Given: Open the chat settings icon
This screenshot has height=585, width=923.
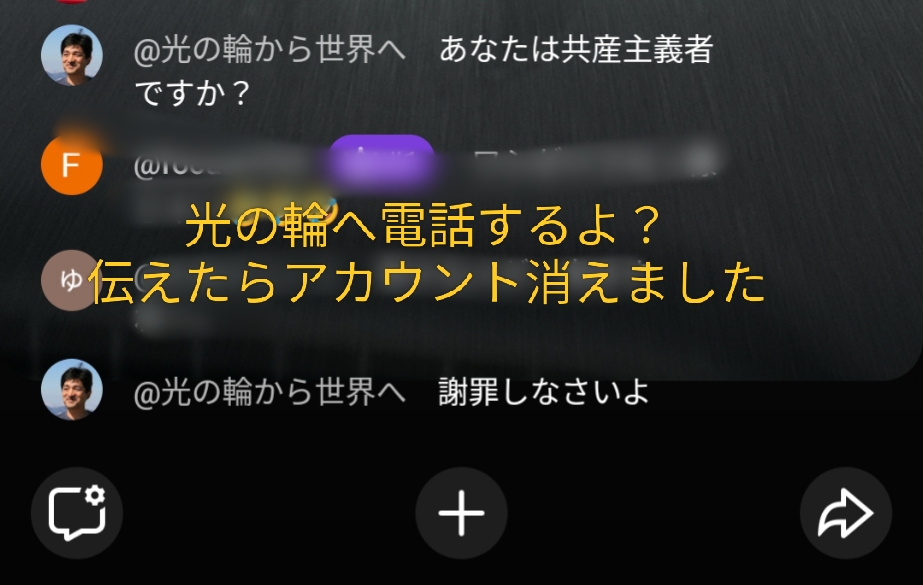Looking at the screenshot, I should click(x=77, y=514).
